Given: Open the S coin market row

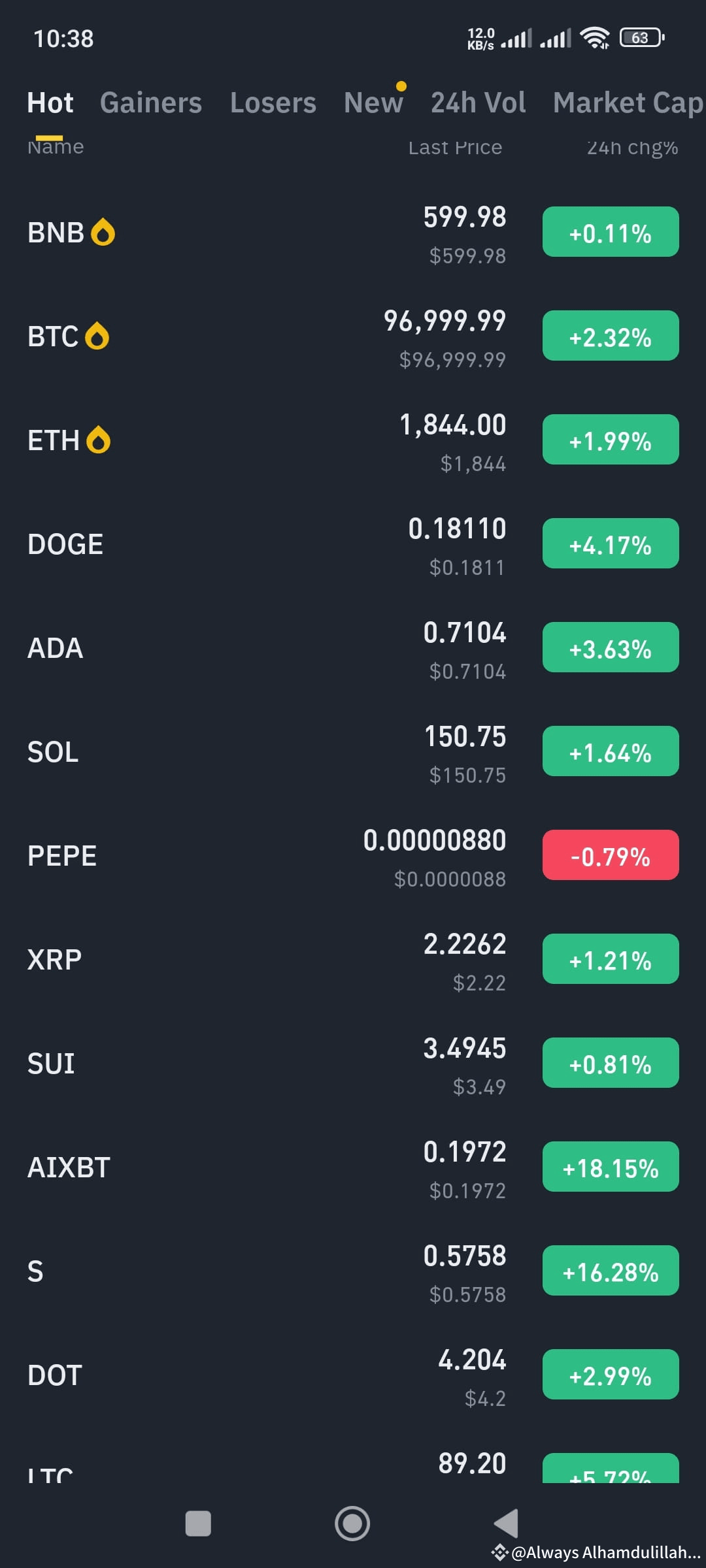Looking at the screenshot, I should (353, 1272).
